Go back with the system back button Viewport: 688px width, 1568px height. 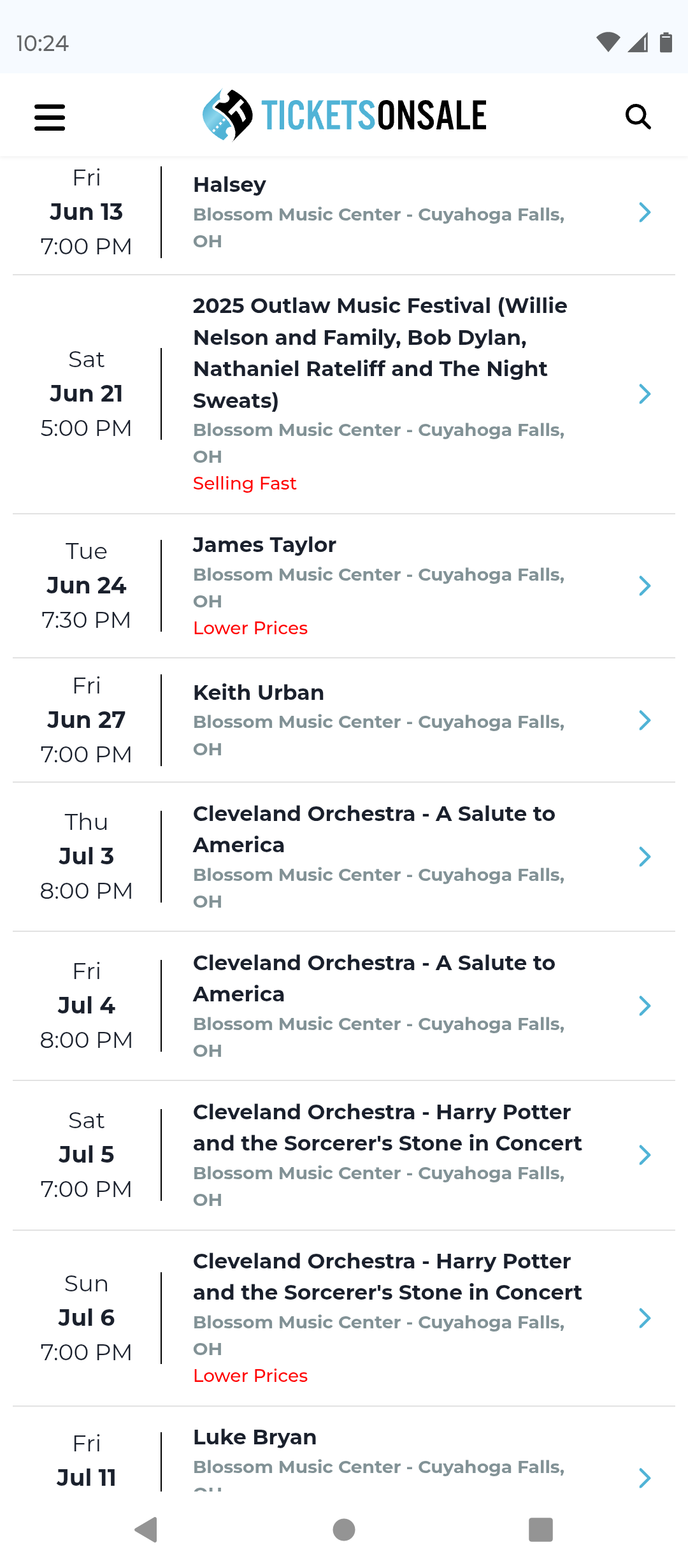pyautogui.click(x=147, y=1529)
